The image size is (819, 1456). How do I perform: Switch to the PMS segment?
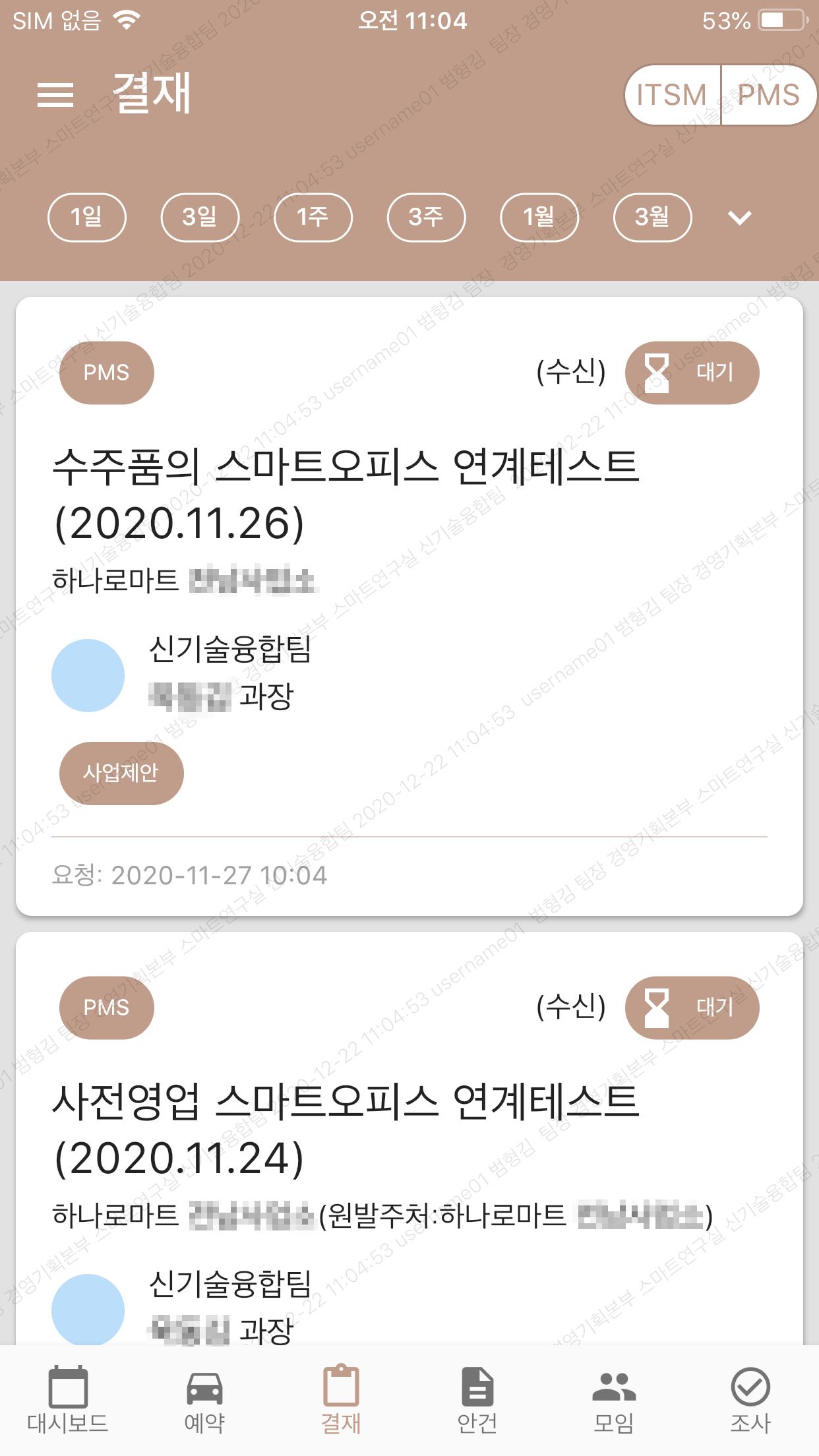(769, 95)
